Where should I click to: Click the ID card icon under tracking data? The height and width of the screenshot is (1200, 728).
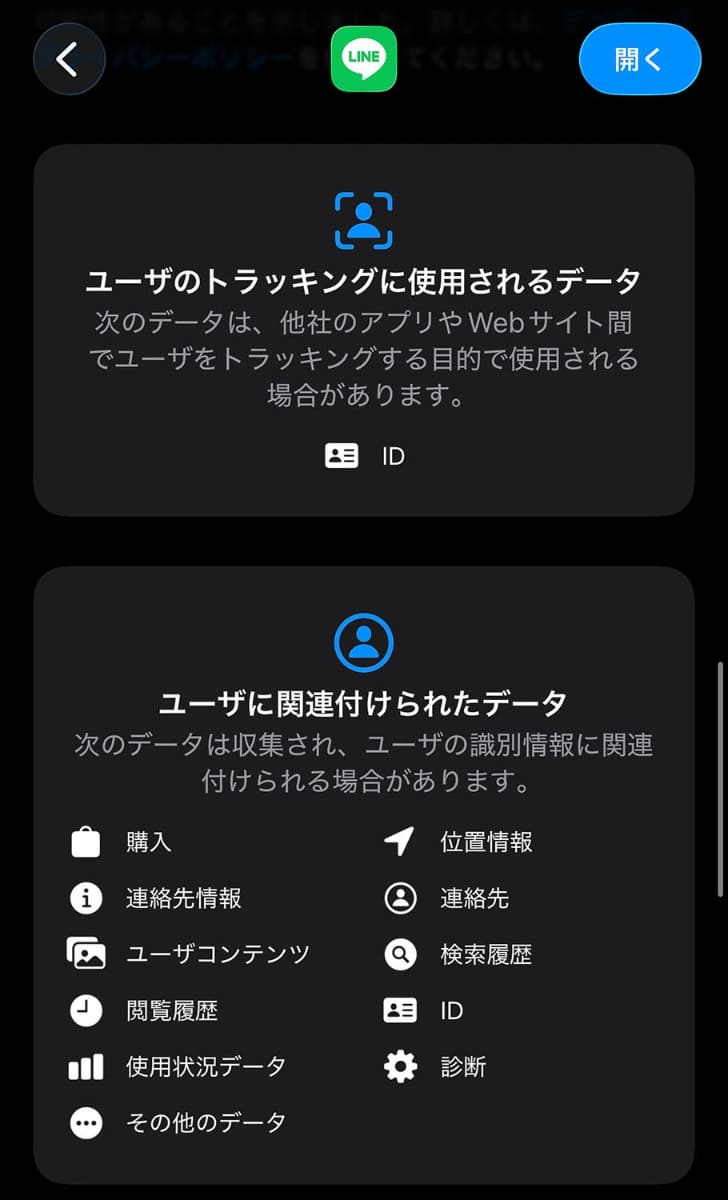[x=343, y=456]
